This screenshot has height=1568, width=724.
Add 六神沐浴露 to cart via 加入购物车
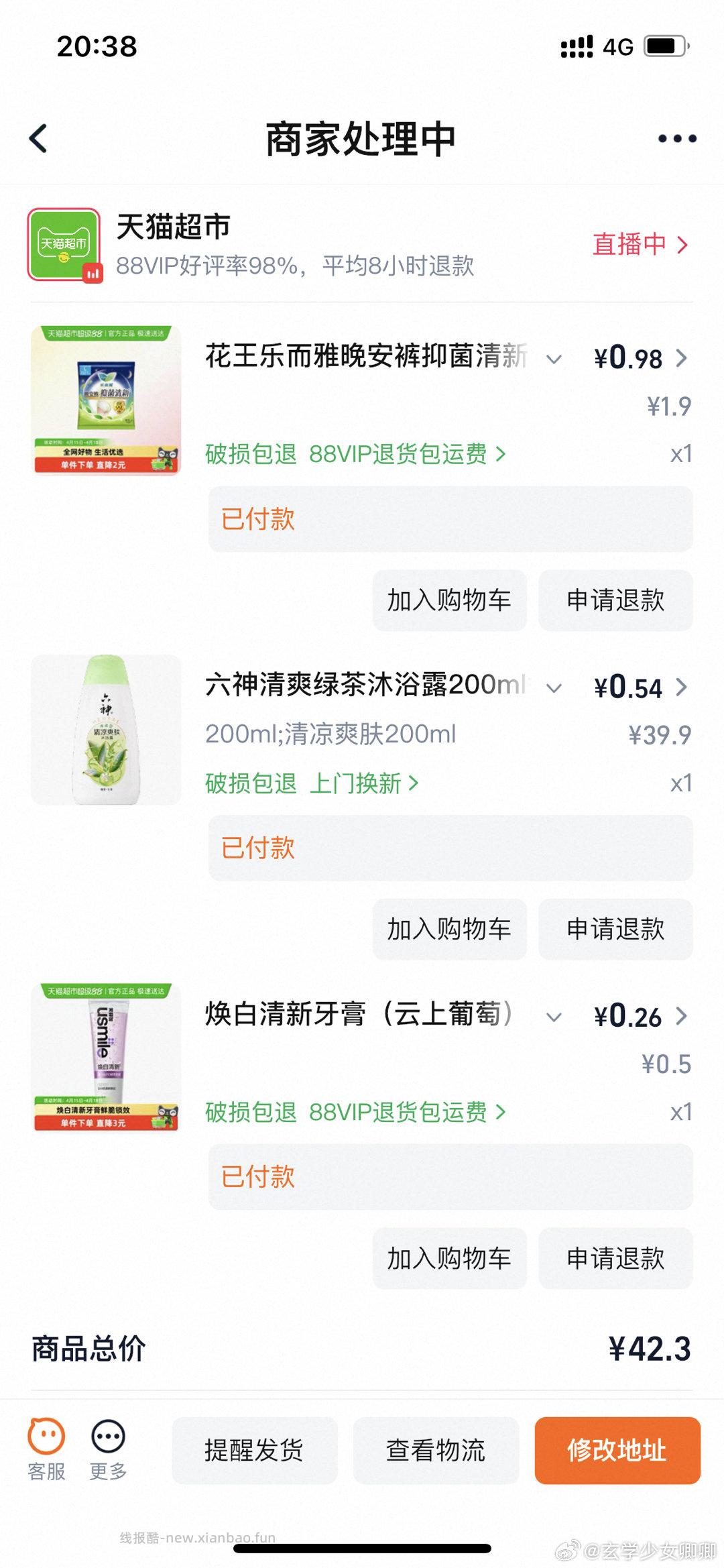449,930
